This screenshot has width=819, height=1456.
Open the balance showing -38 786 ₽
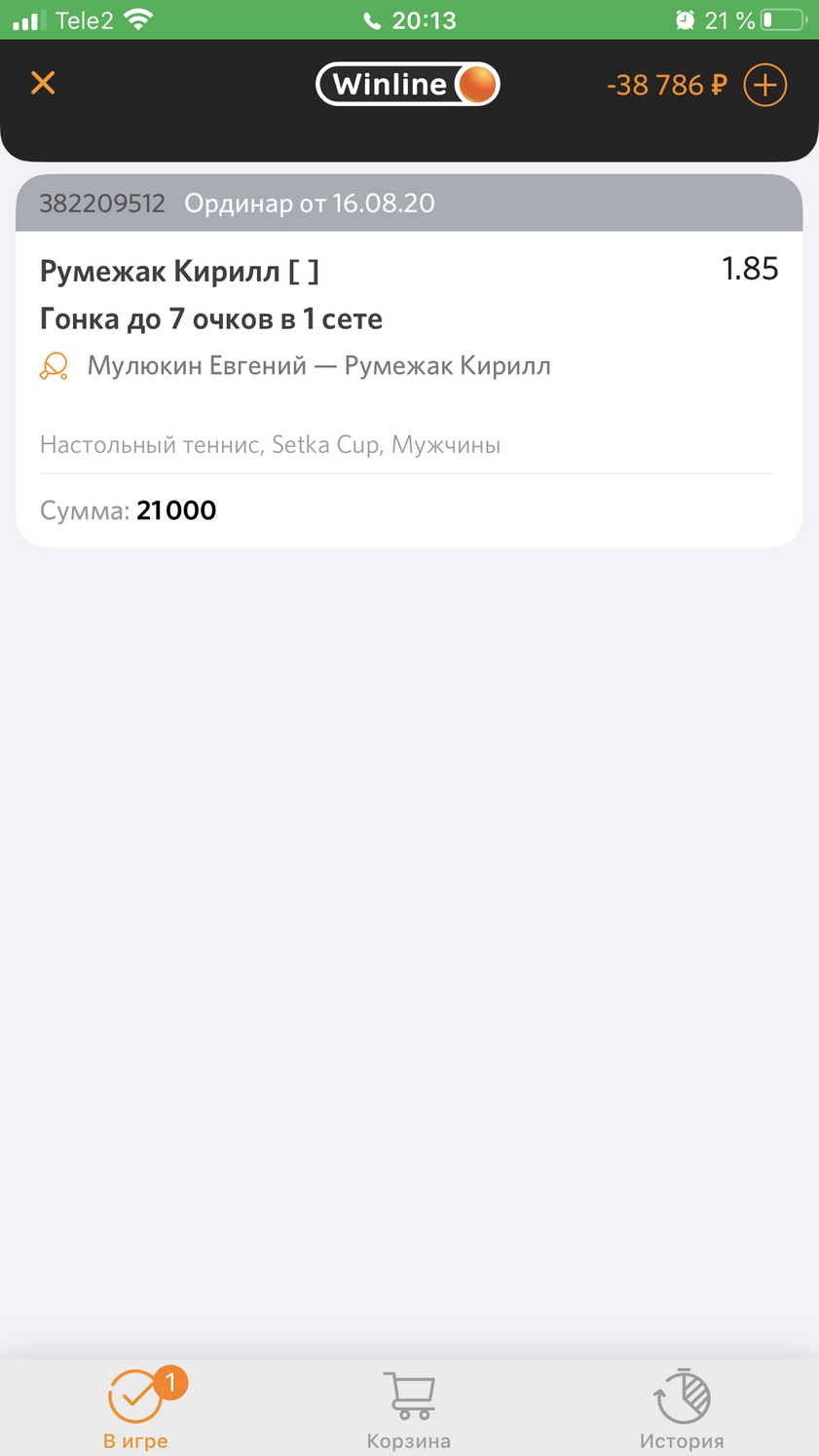coord(666,86)
